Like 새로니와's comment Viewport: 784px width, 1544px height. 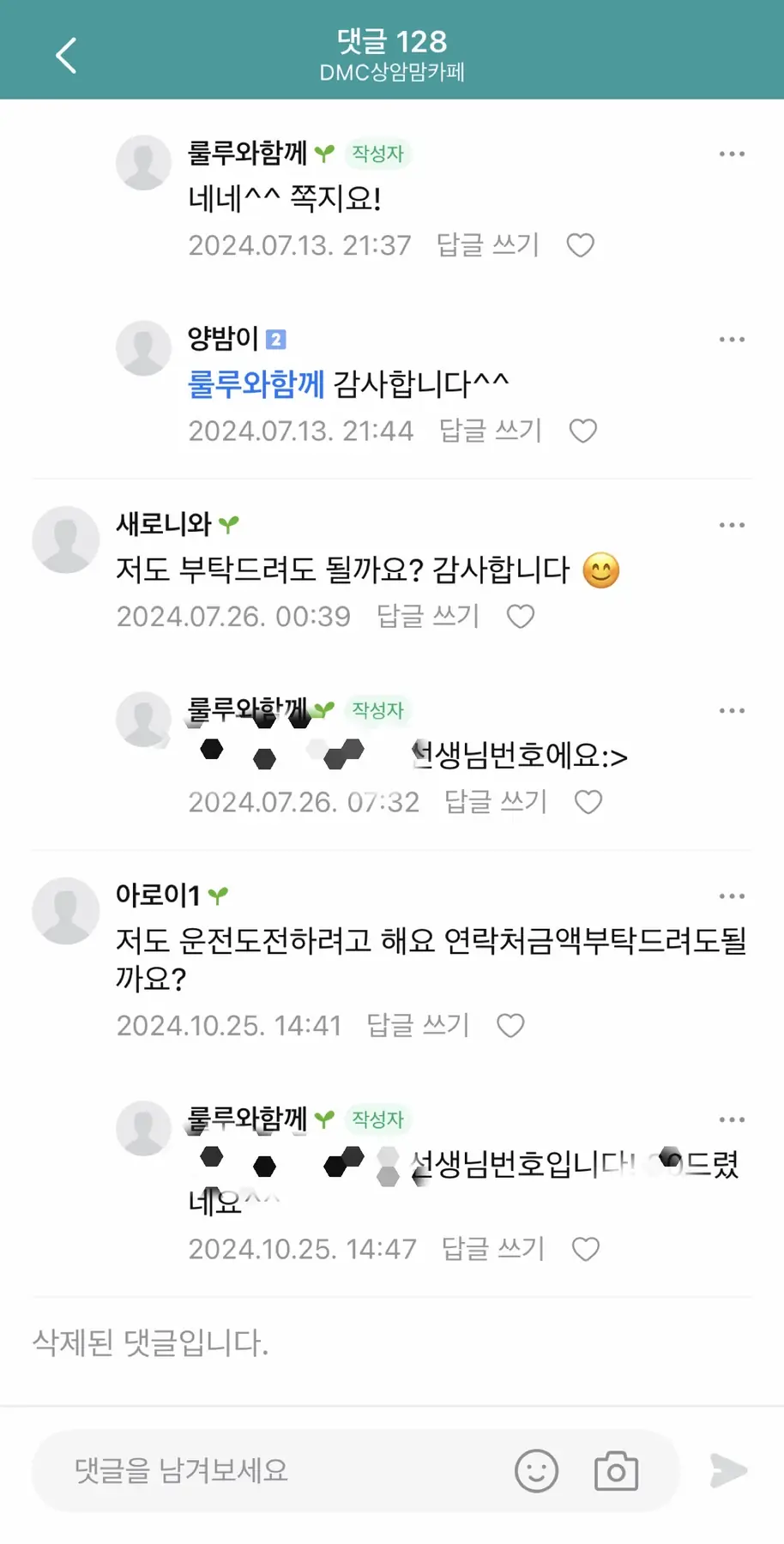tap(521, 616)
